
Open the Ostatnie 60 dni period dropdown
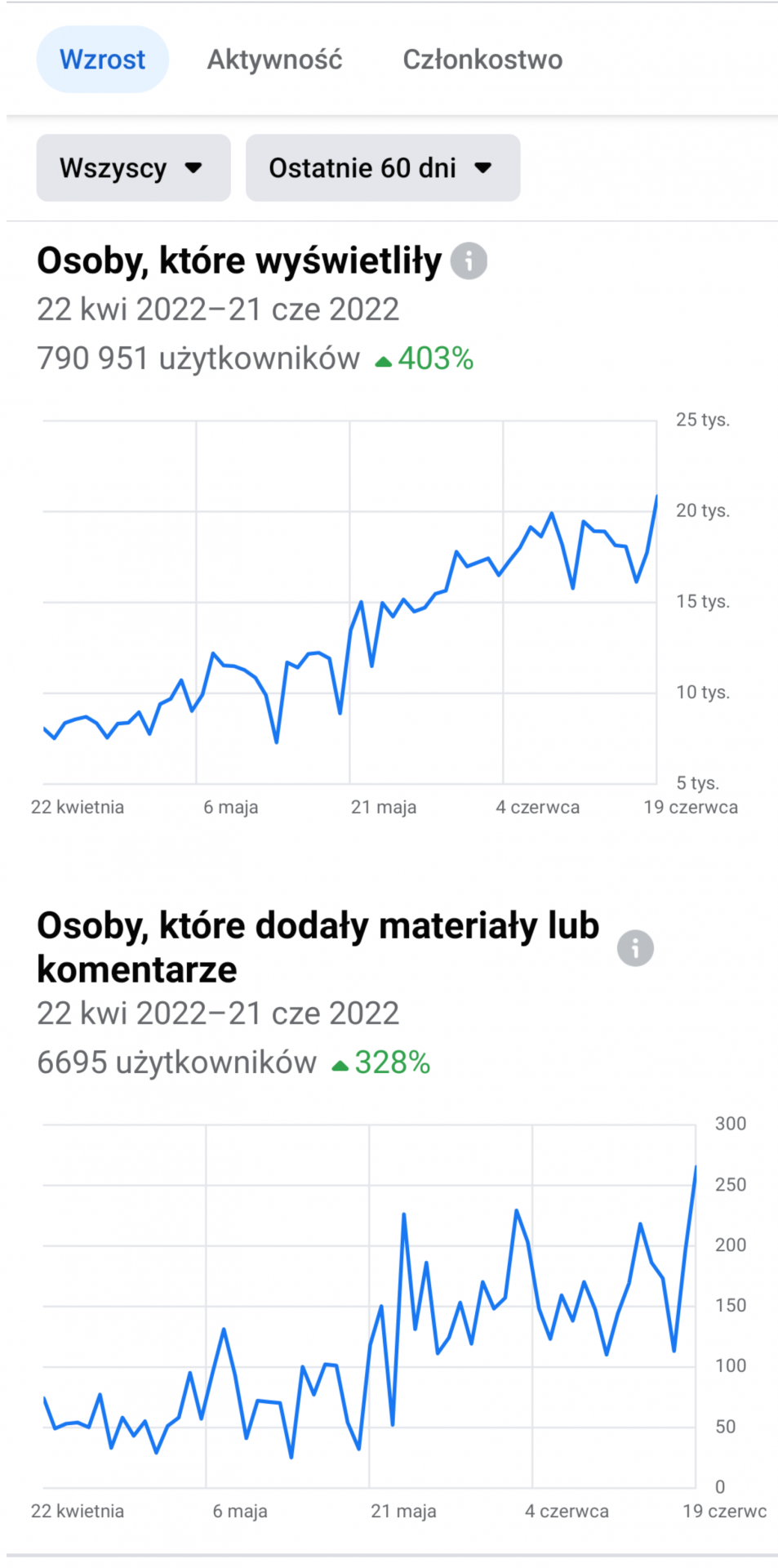coord(382,168)
